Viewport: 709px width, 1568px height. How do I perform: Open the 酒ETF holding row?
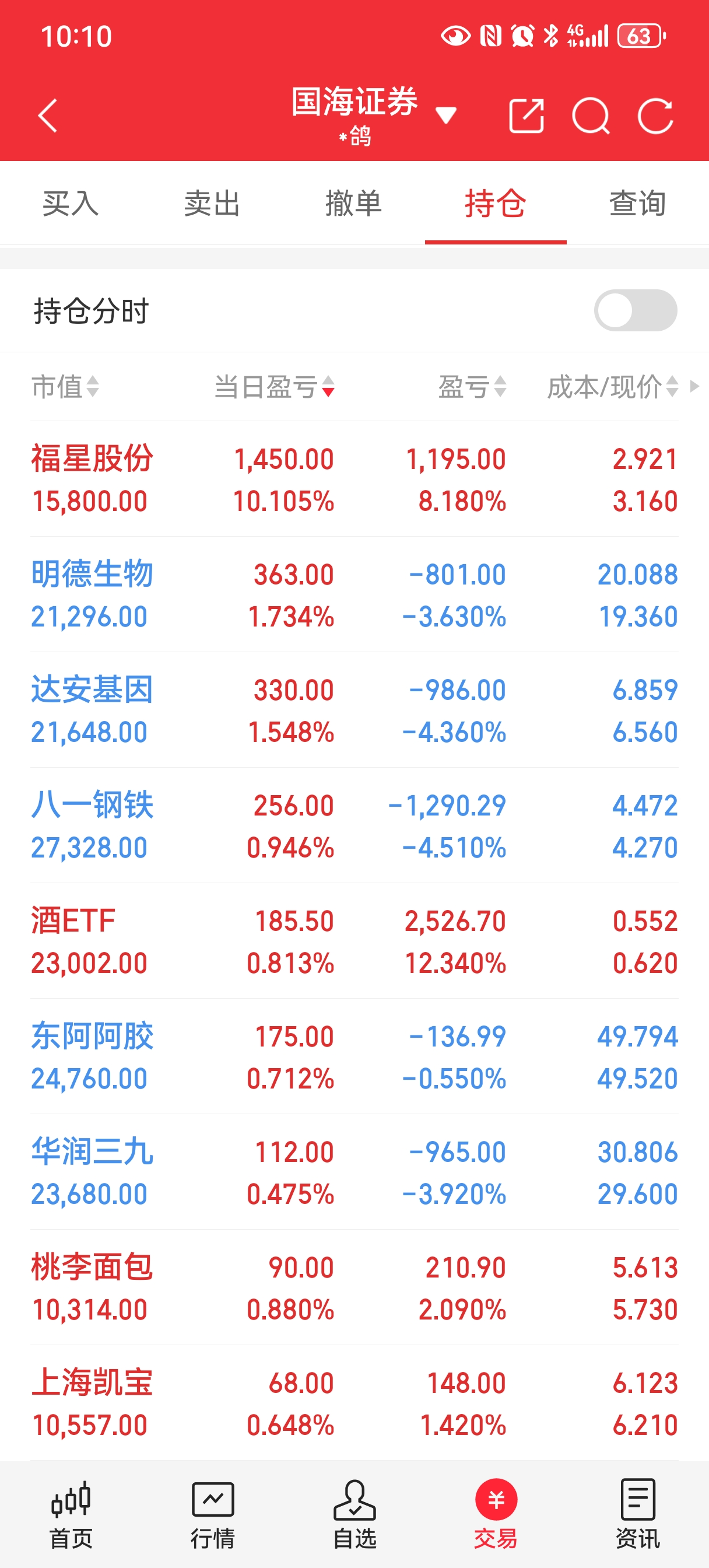[354, 942]
